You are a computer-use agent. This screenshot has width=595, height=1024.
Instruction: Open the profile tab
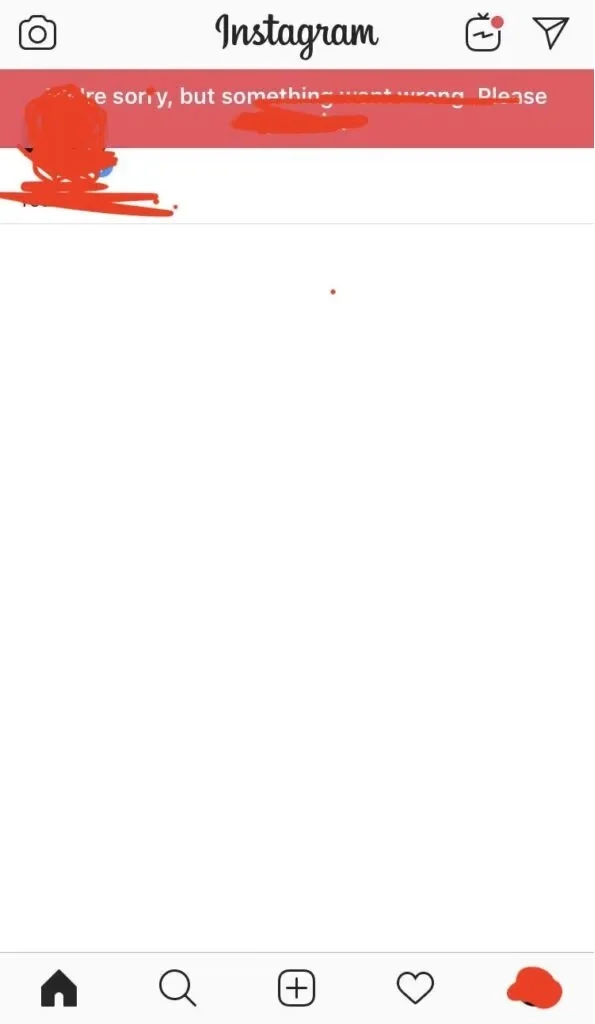click(534, 988)
